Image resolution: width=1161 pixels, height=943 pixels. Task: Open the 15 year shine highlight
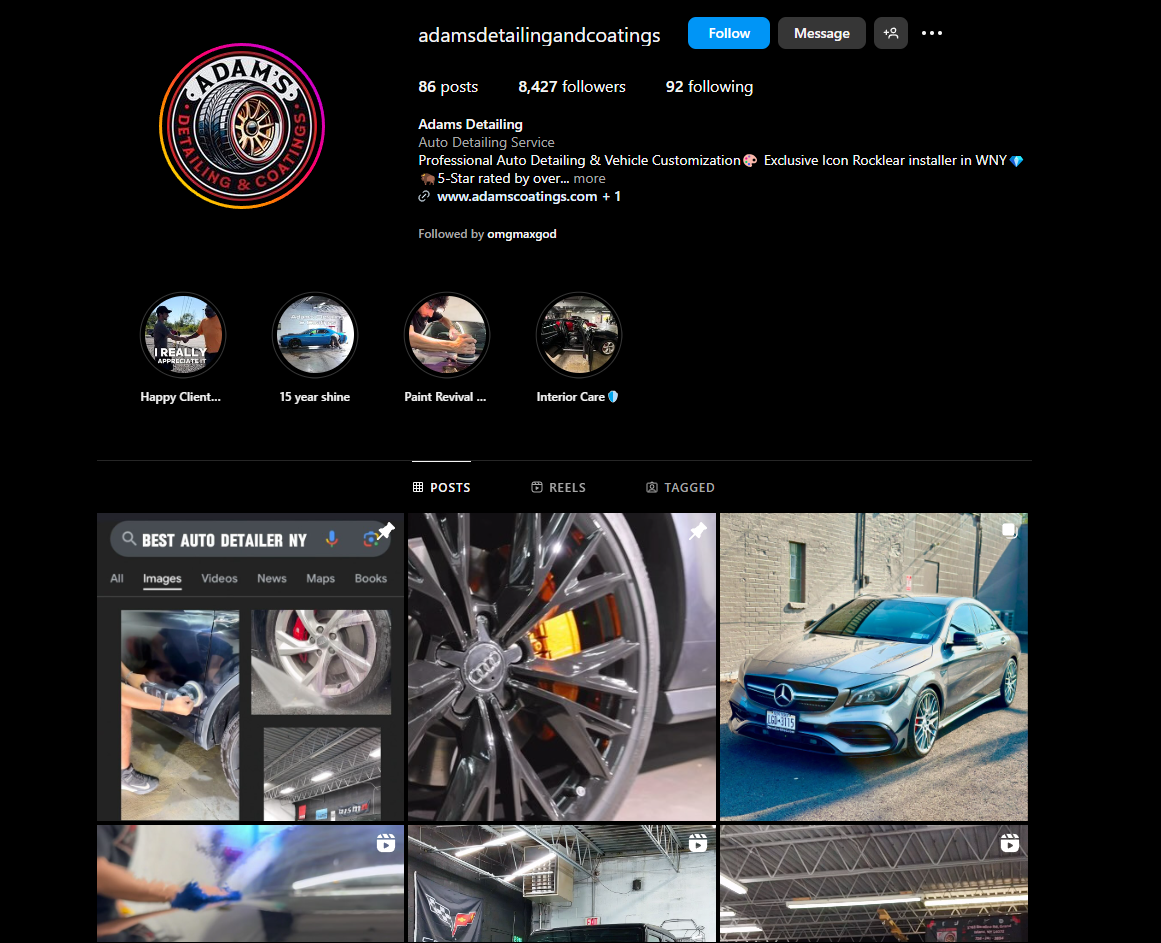(314, 335)
